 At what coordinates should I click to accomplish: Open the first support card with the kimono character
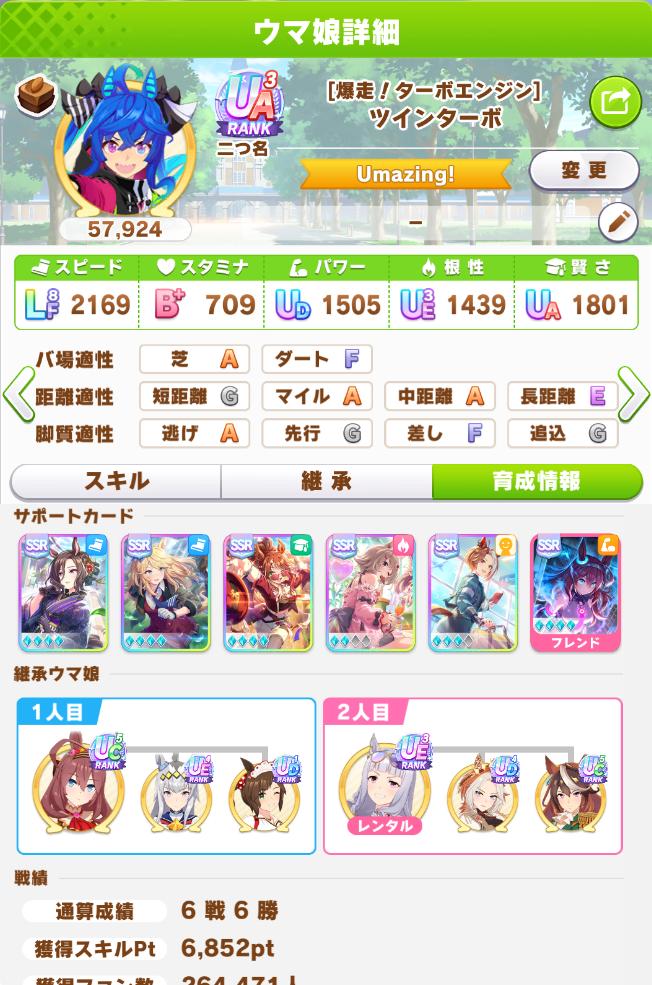coord(63,592)
